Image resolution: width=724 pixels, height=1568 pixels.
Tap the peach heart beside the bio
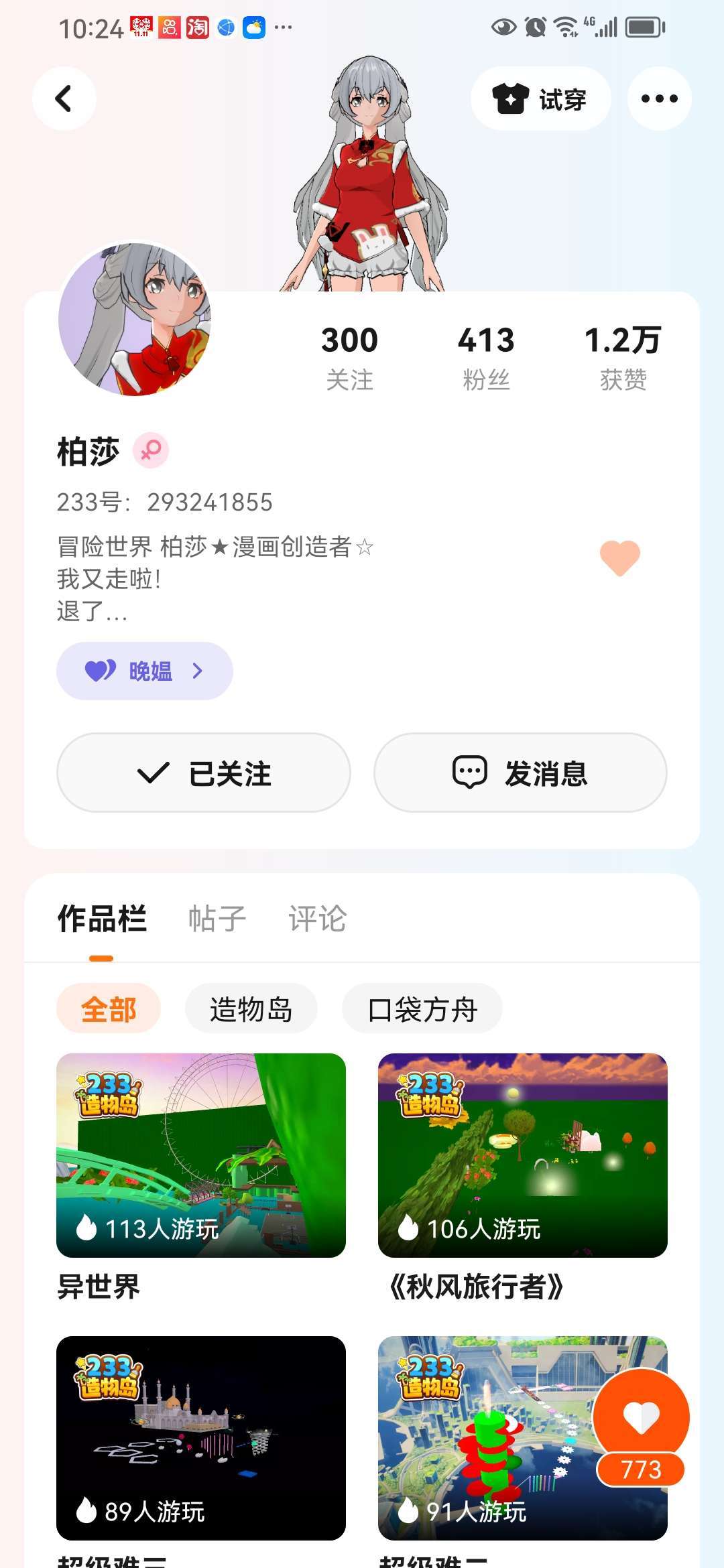[x=619, y=558]
